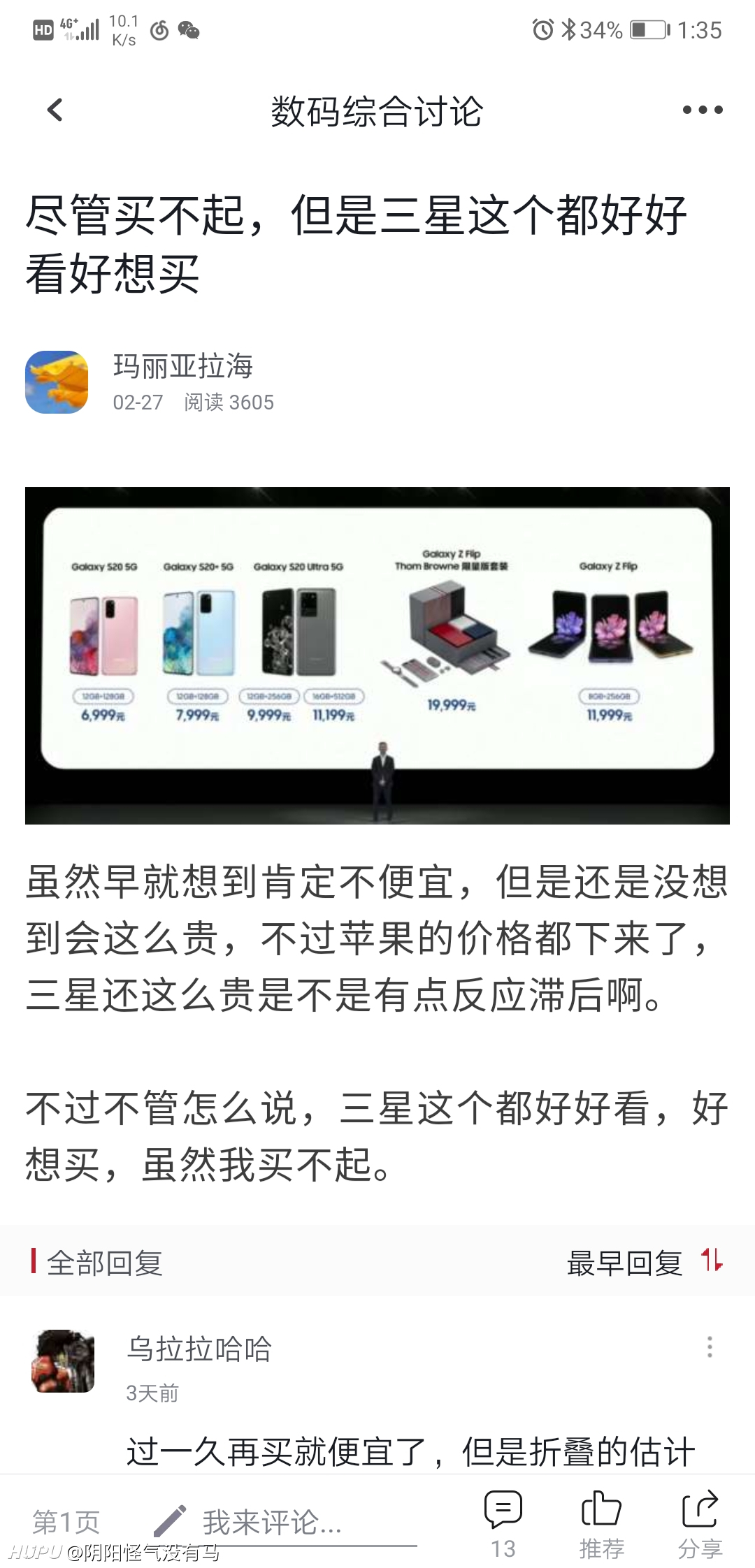Open 玛丽亚拉海's username profile
755x1568 pixels.
click(183, 366)
